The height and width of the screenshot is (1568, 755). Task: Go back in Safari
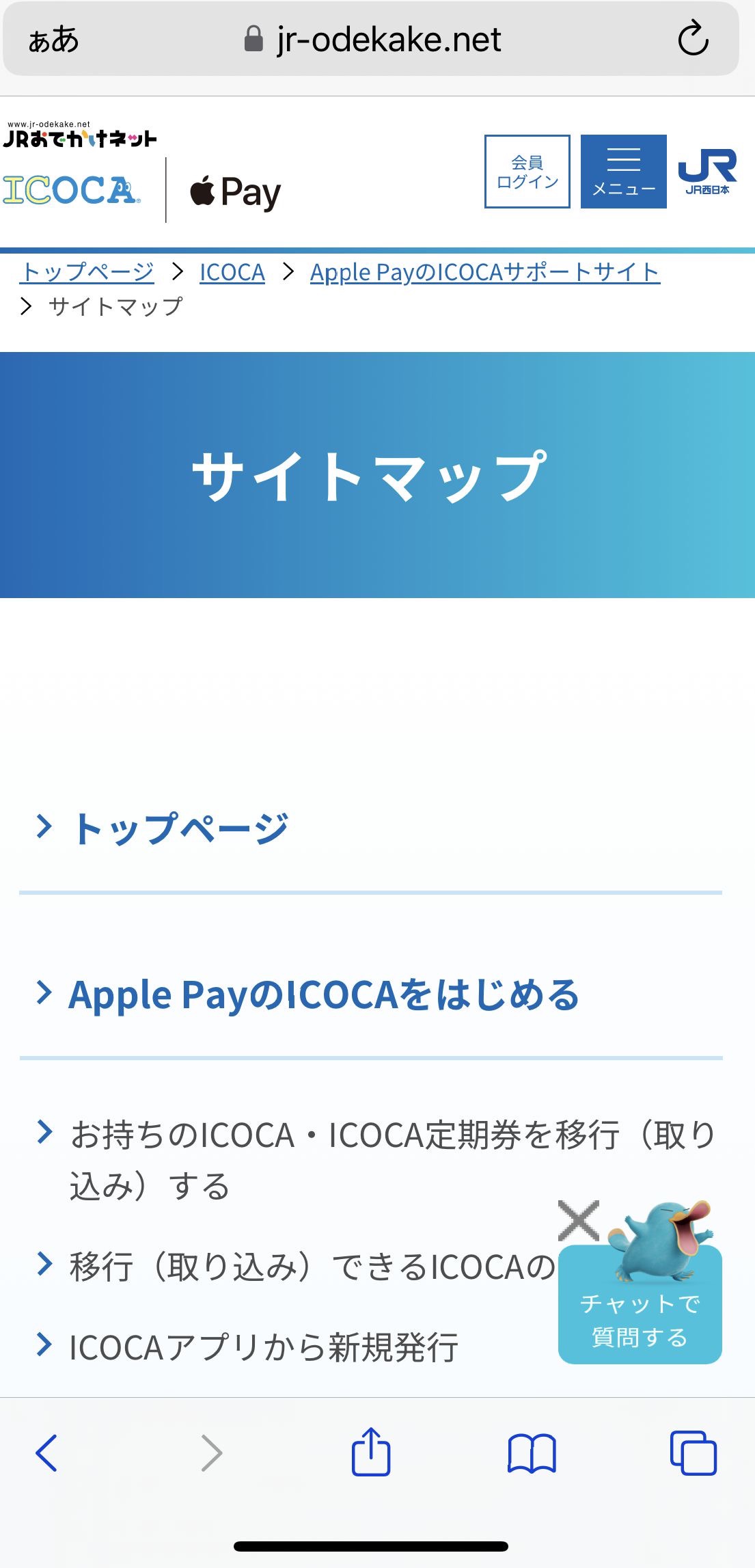point(46,1452)
